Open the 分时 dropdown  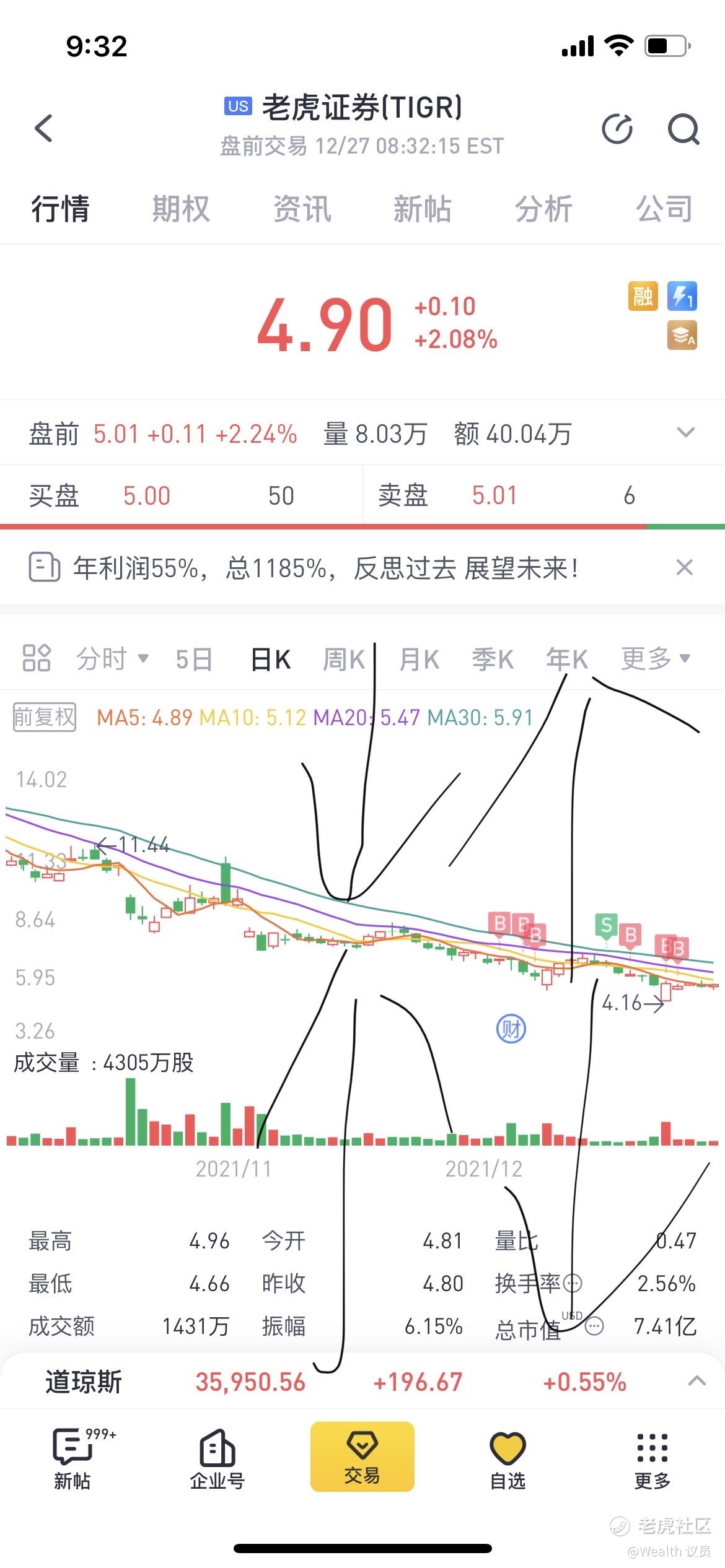[112, 658]
